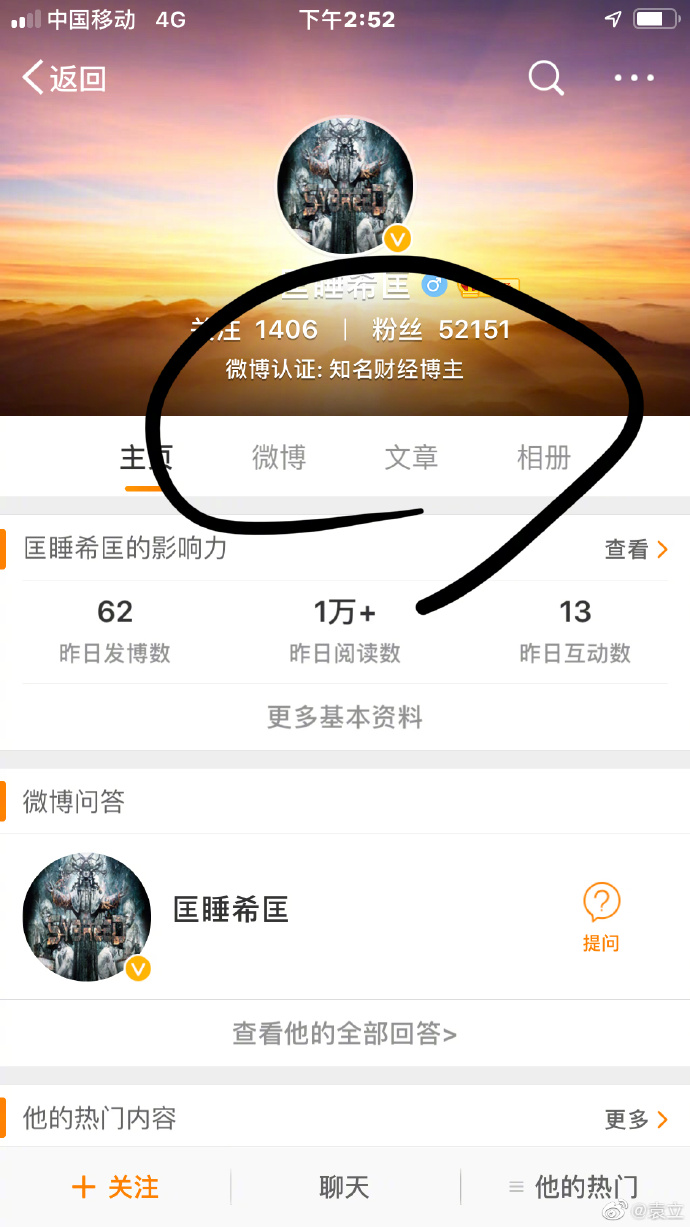Tap 查看 next to 影响力
690x1227 pixels.
pyautogui.click(x=636, y=549)
